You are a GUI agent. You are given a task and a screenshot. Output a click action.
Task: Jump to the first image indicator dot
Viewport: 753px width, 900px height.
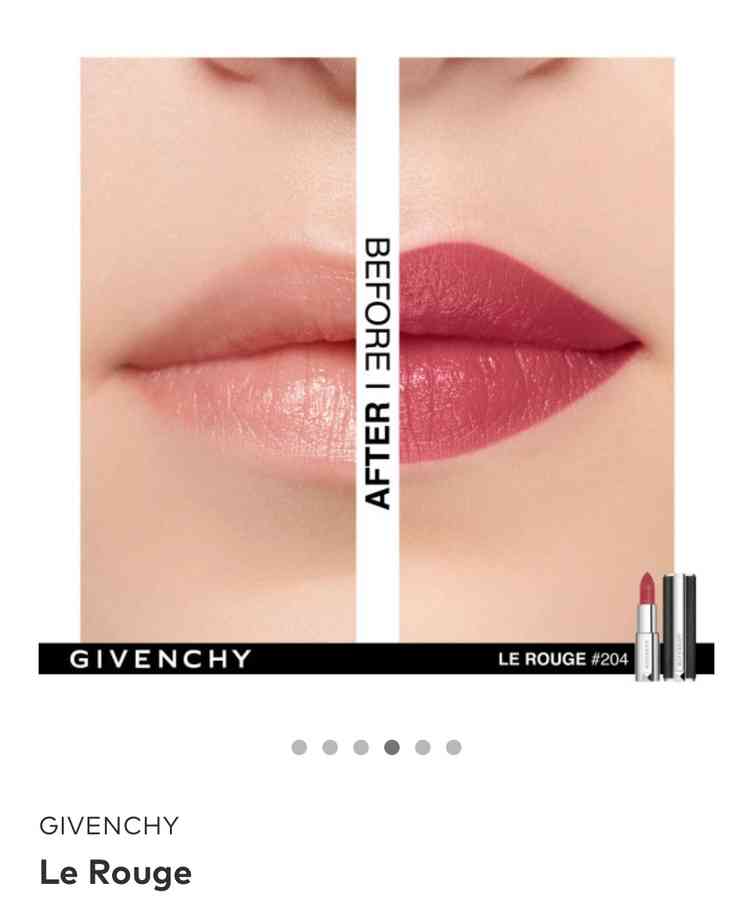(x=299, y=747)
